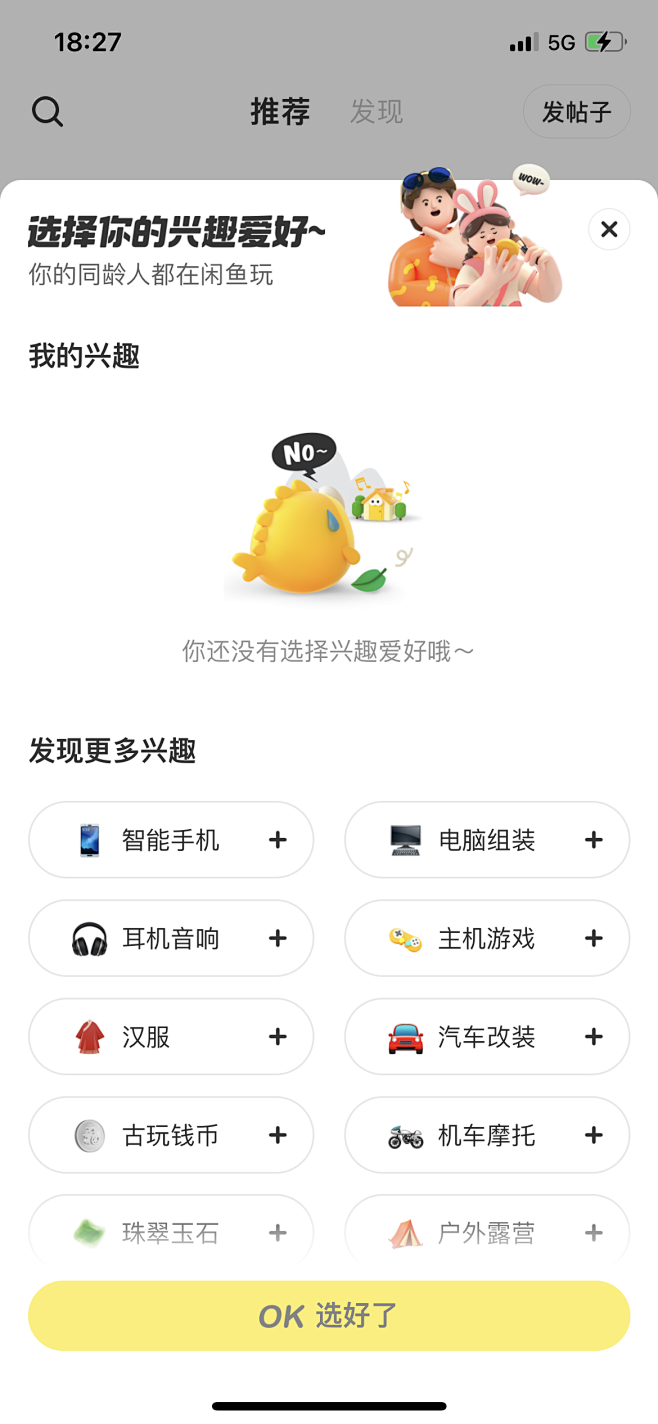Tap the 发帖子 post button
658x1424 pixels.
tap(576, 112)
